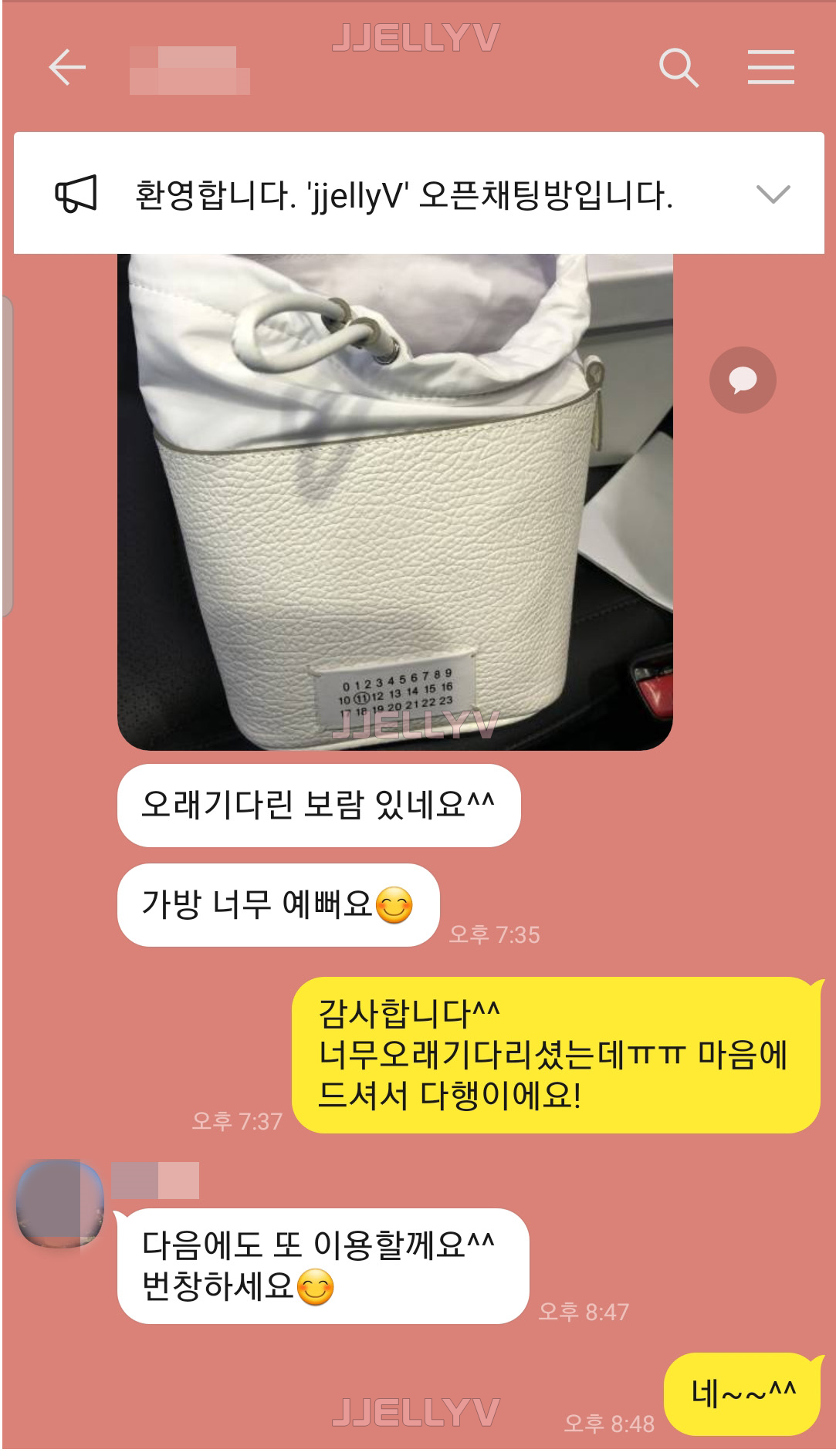Screen dimensions: 836x1456
Task: Tap the speech bubble icon beside the photo
Action: tap(743, 380)
